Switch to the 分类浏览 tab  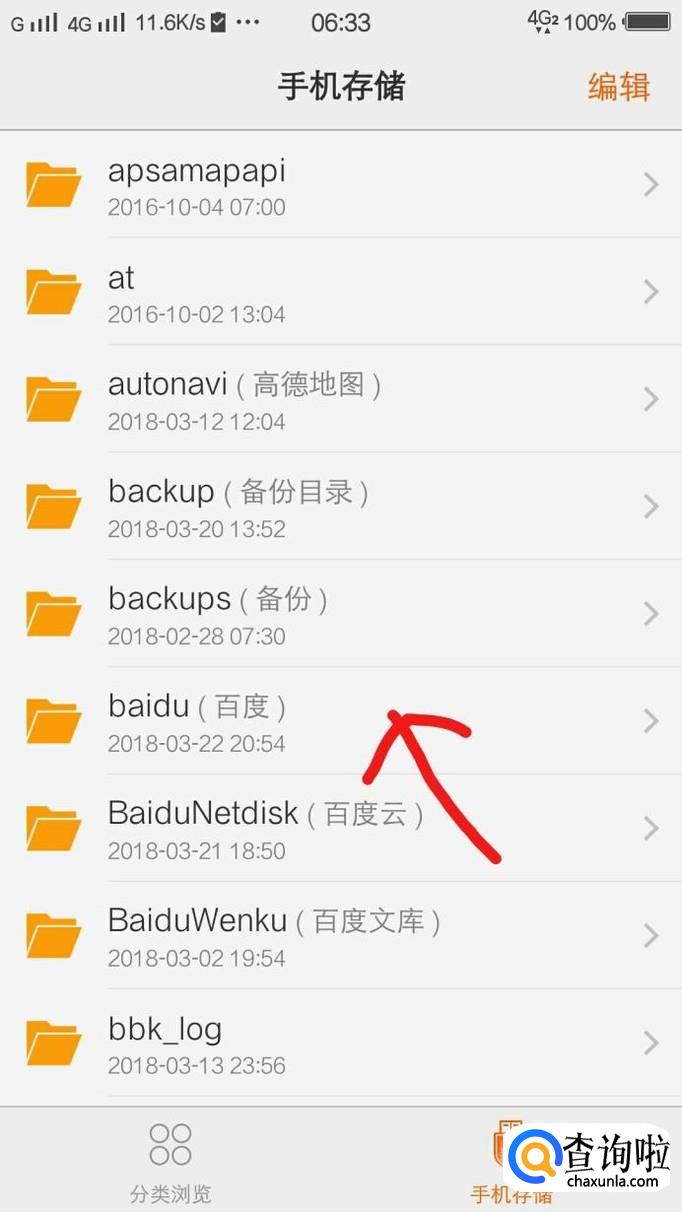coord(170,1161)
